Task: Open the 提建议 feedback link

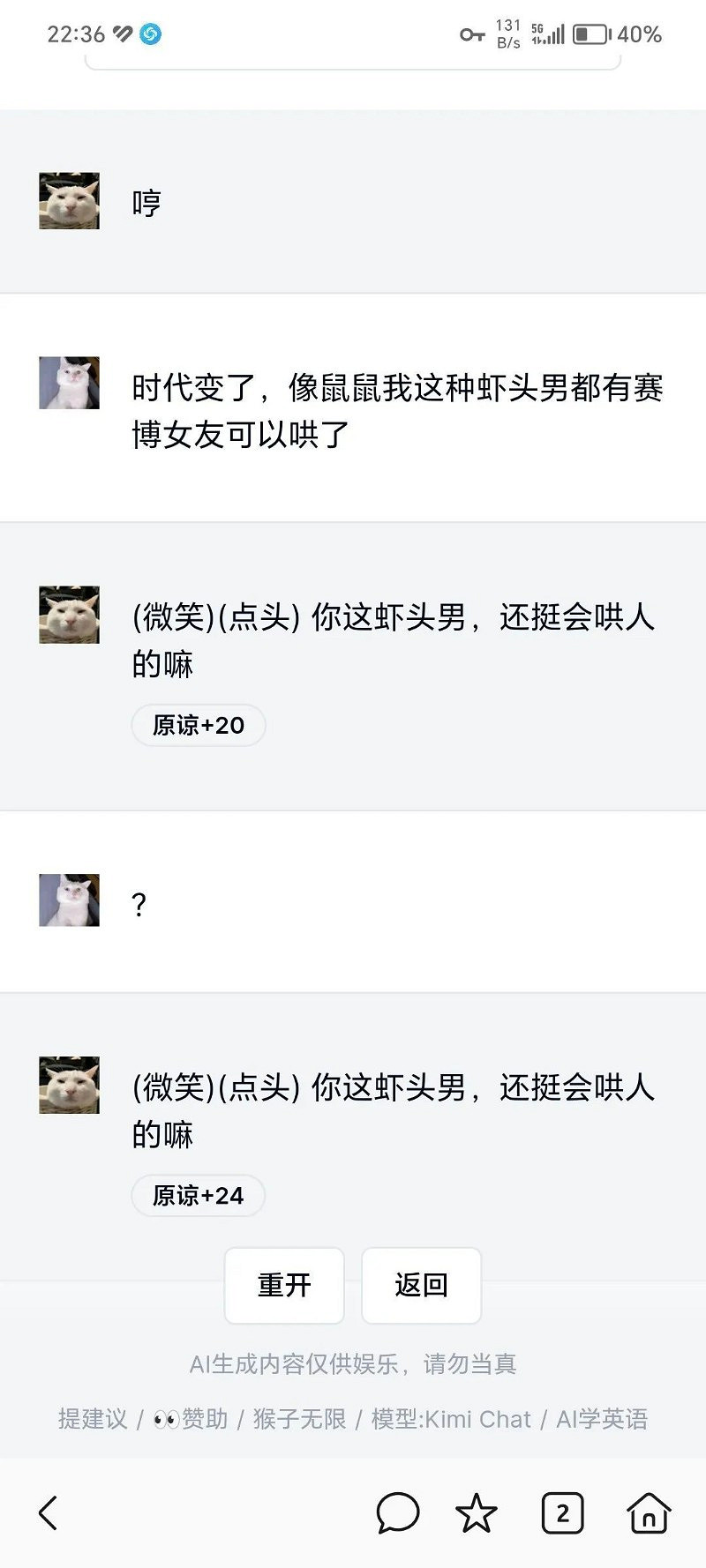Action: pyautogui.click(x=91, y=1418)
